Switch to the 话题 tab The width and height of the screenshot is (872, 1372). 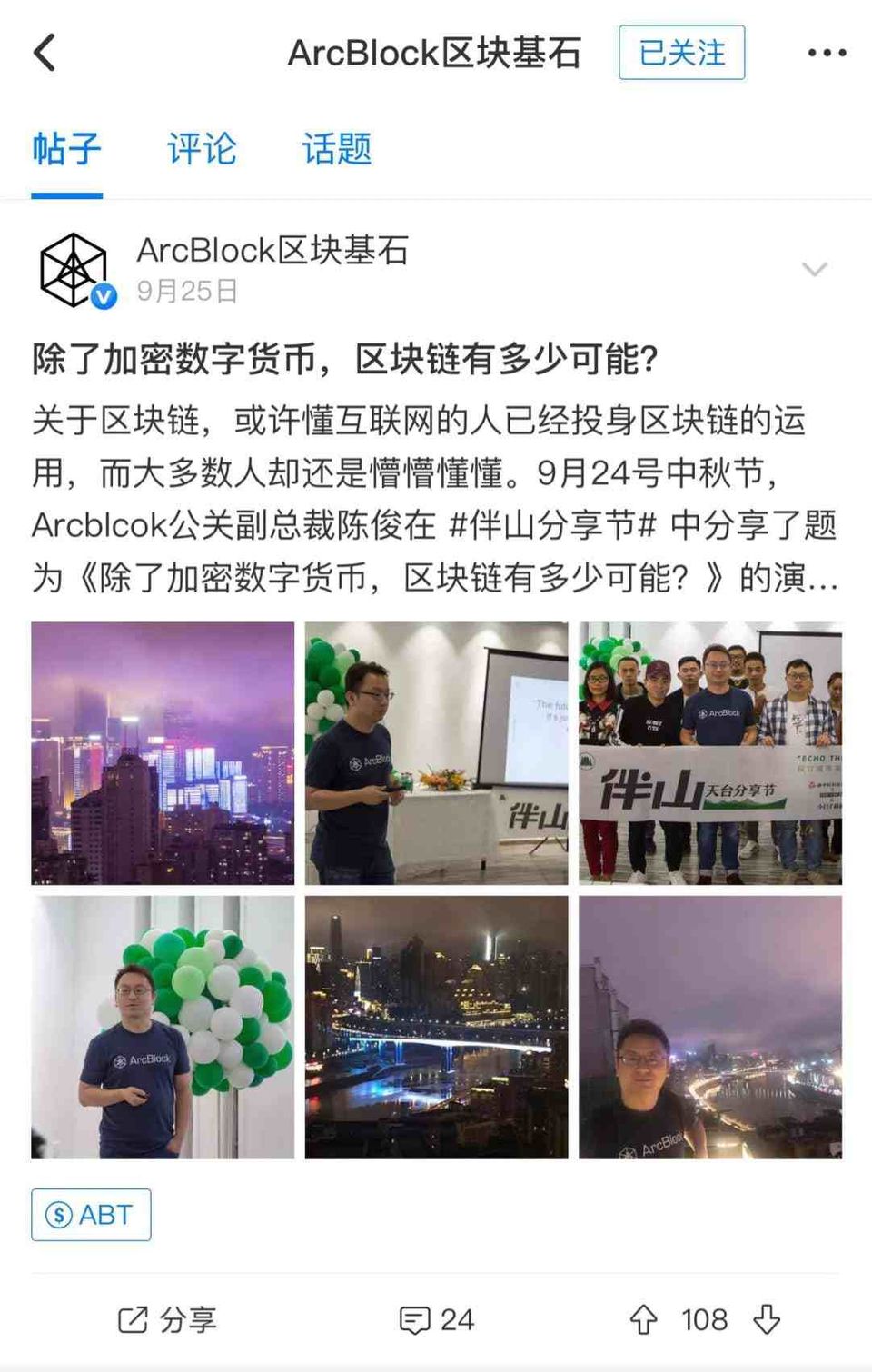click(x=337, y=149)
